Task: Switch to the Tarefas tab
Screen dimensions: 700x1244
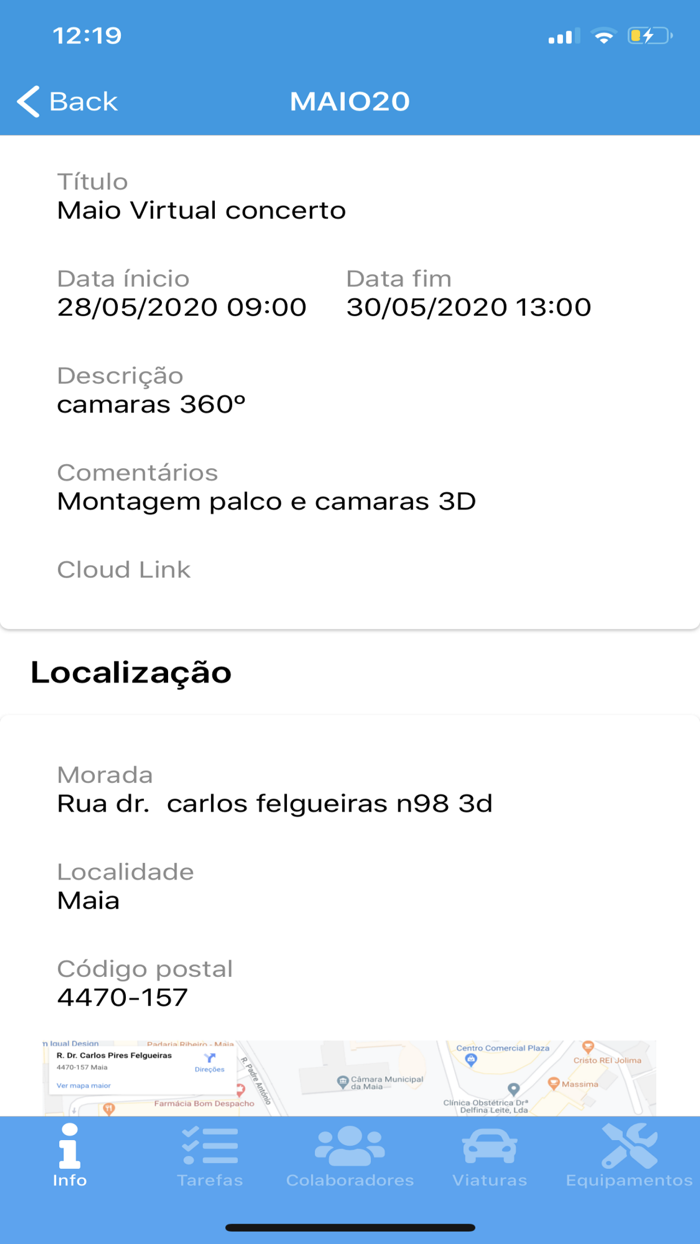Action: [x=210, y=1157]
